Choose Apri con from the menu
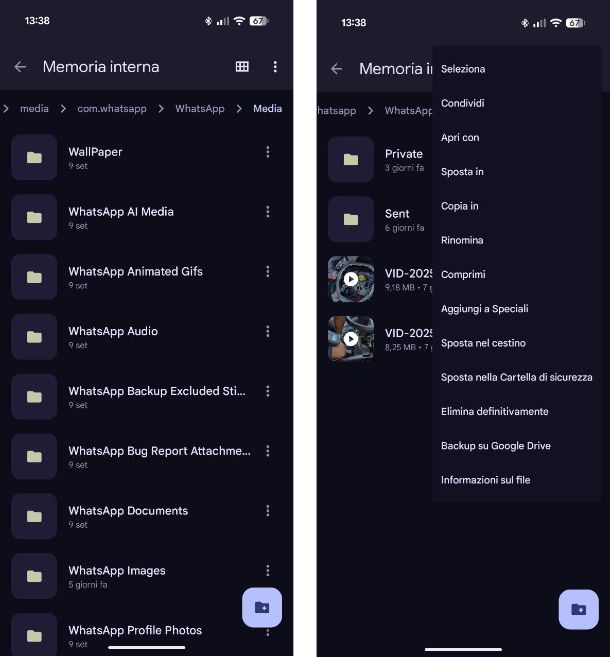Screen dimensions: 610x657 460,137
